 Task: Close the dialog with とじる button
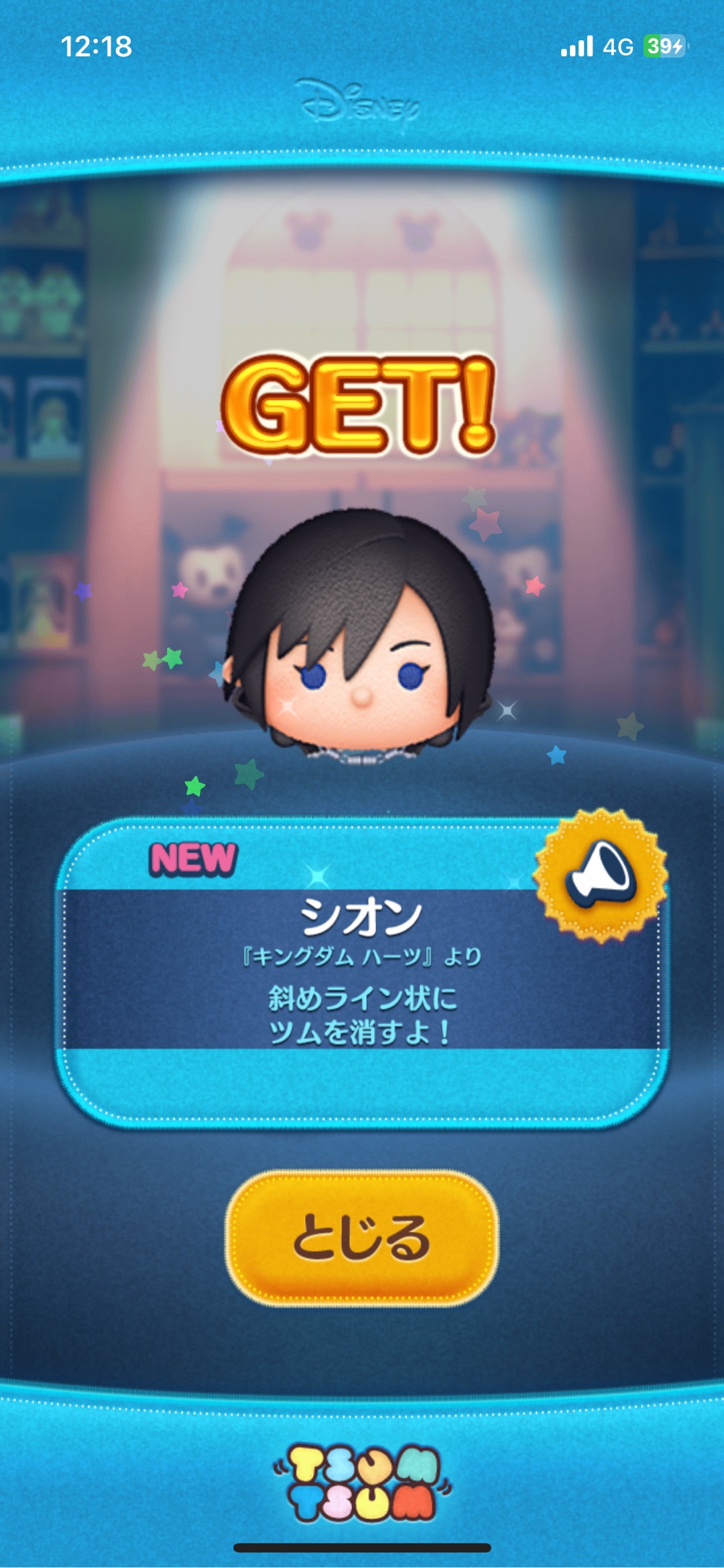coord(362,1238)
